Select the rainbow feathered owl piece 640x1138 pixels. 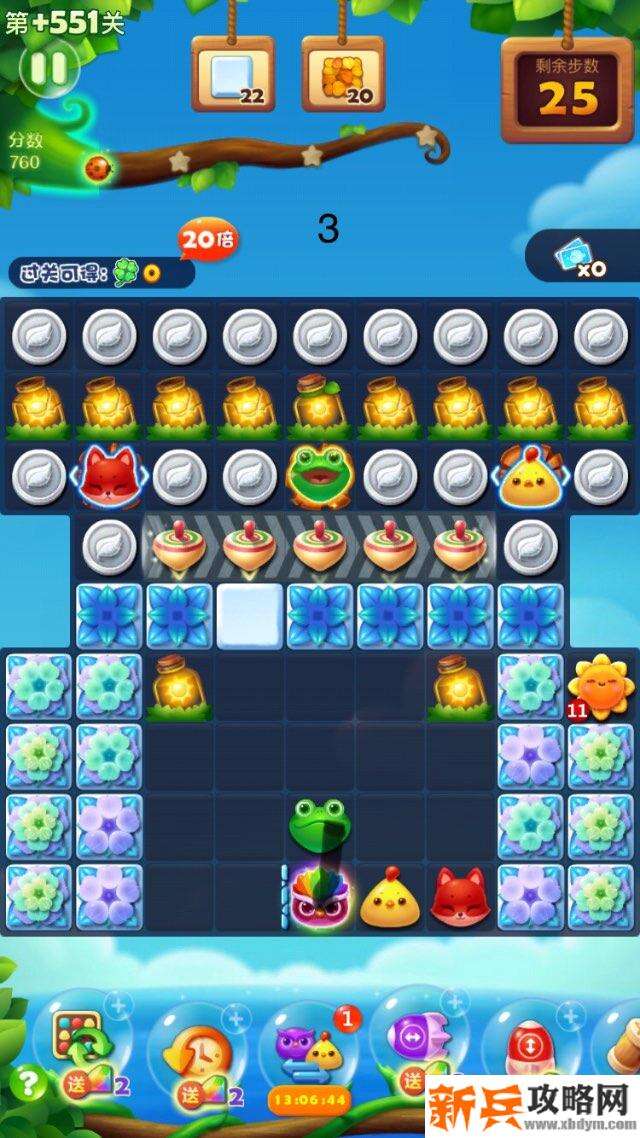[x=318, y=892]
